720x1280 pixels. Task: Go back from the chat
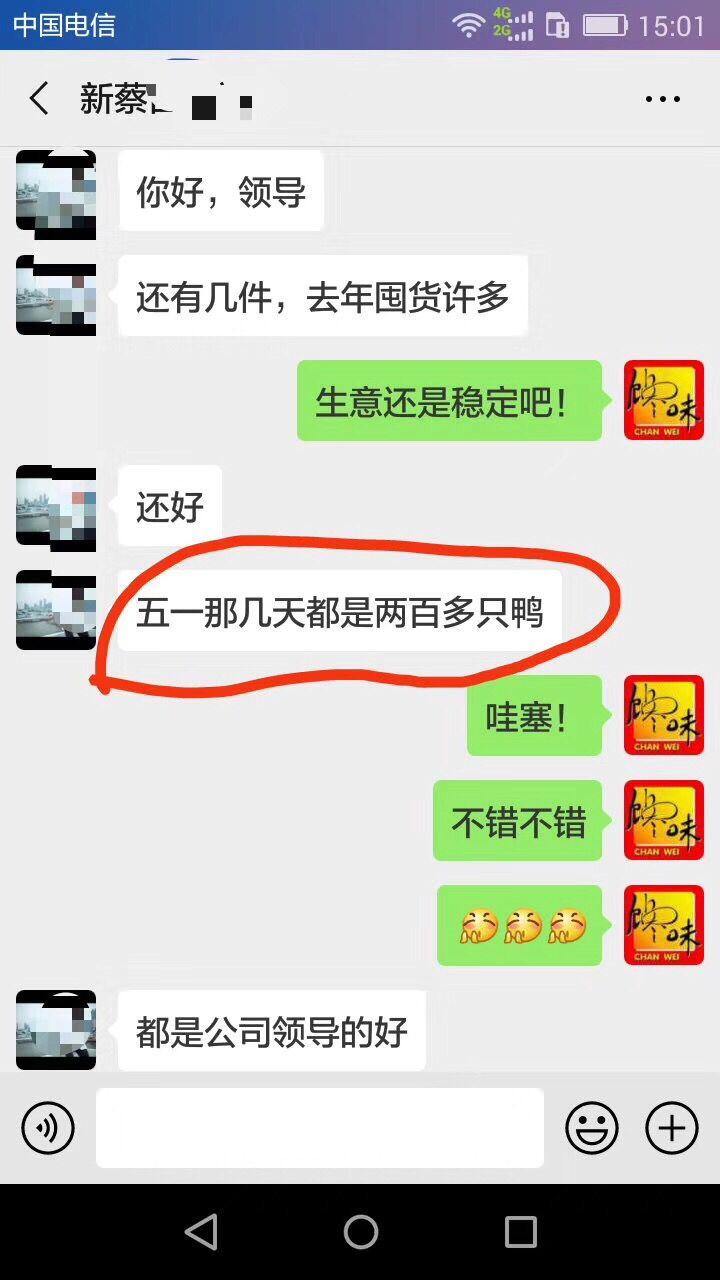click(38, 99)
